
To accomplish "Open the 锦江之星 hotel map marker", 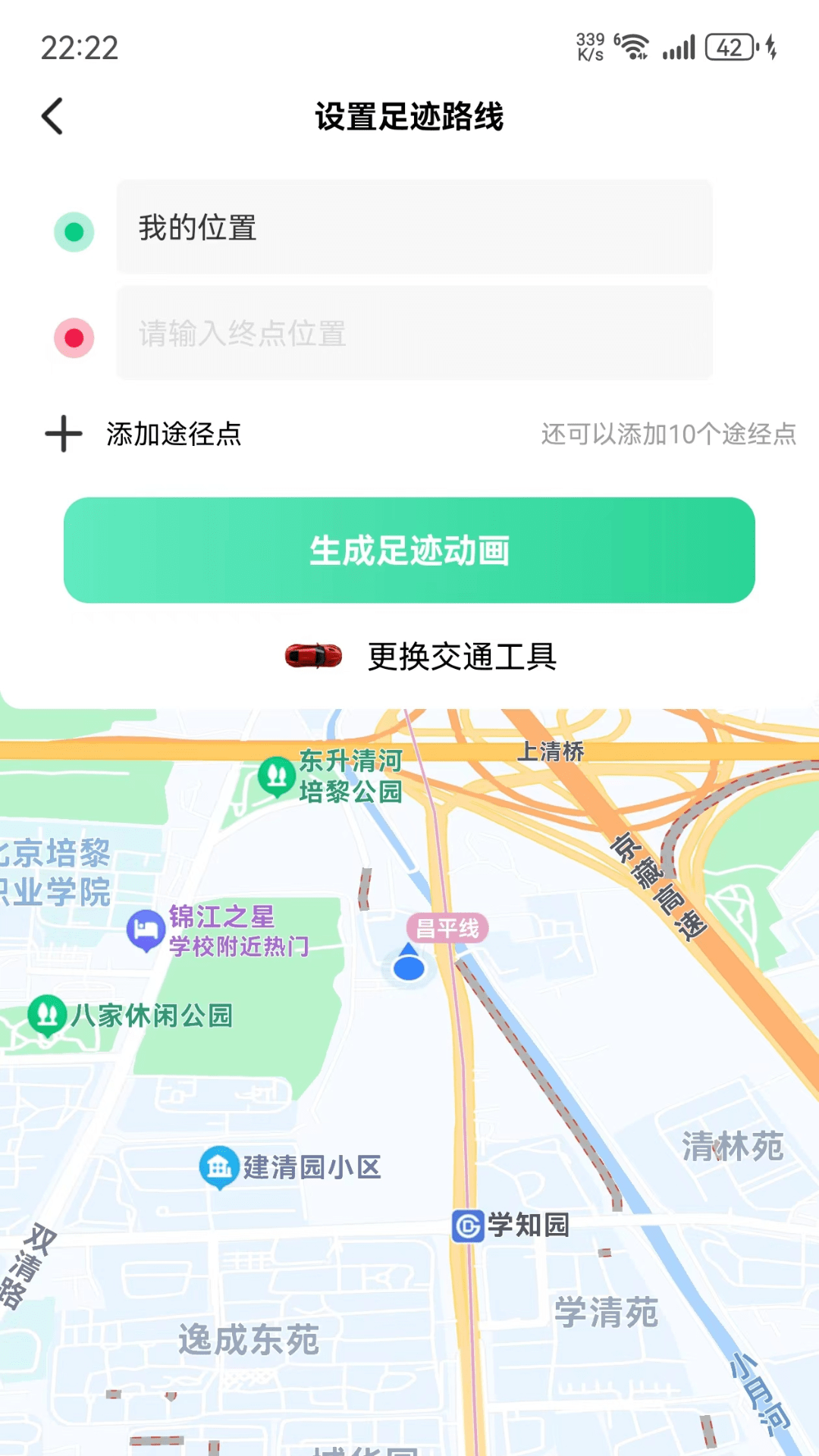I will [146, 927].
